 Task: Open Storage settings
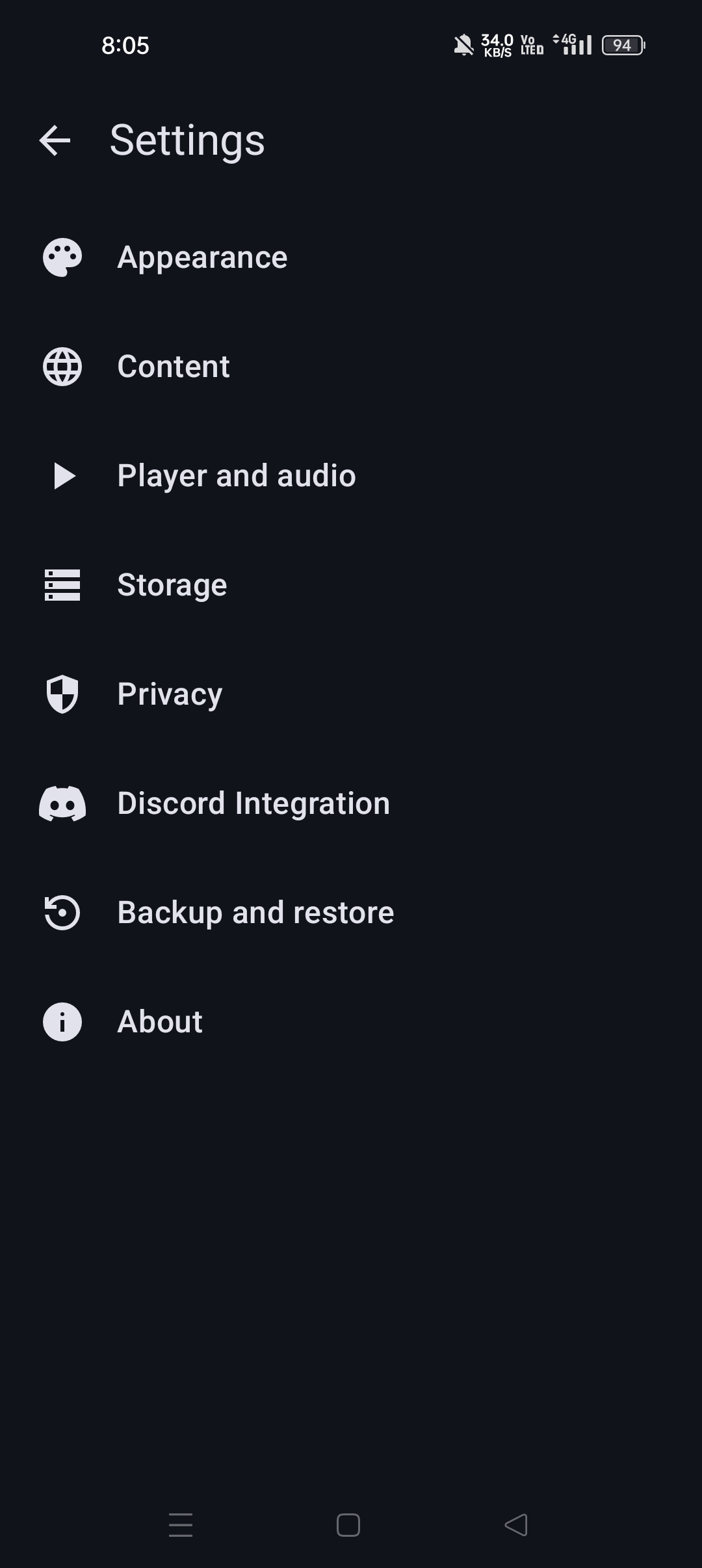172,585
